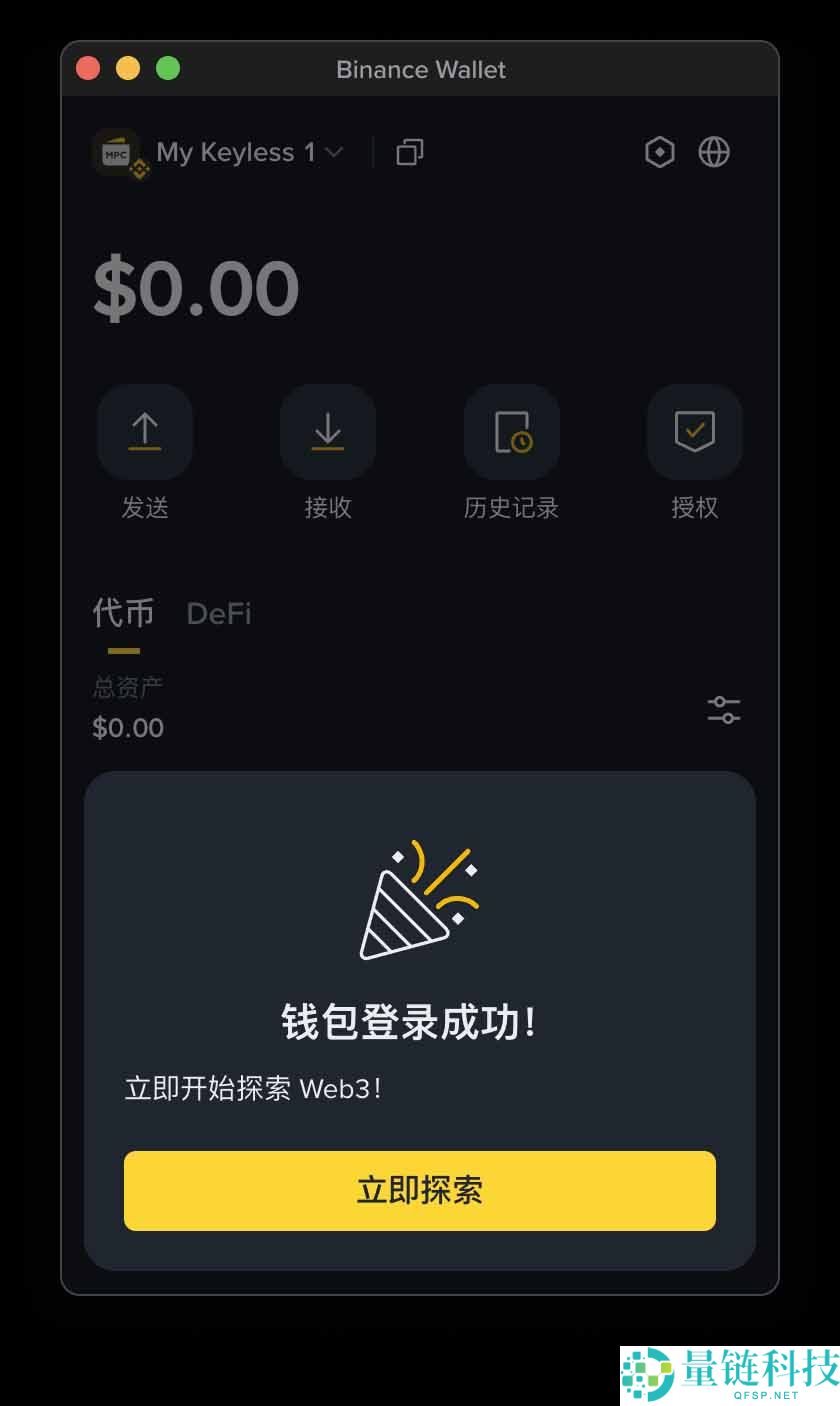Click the copy address icon

pos(409,152)
